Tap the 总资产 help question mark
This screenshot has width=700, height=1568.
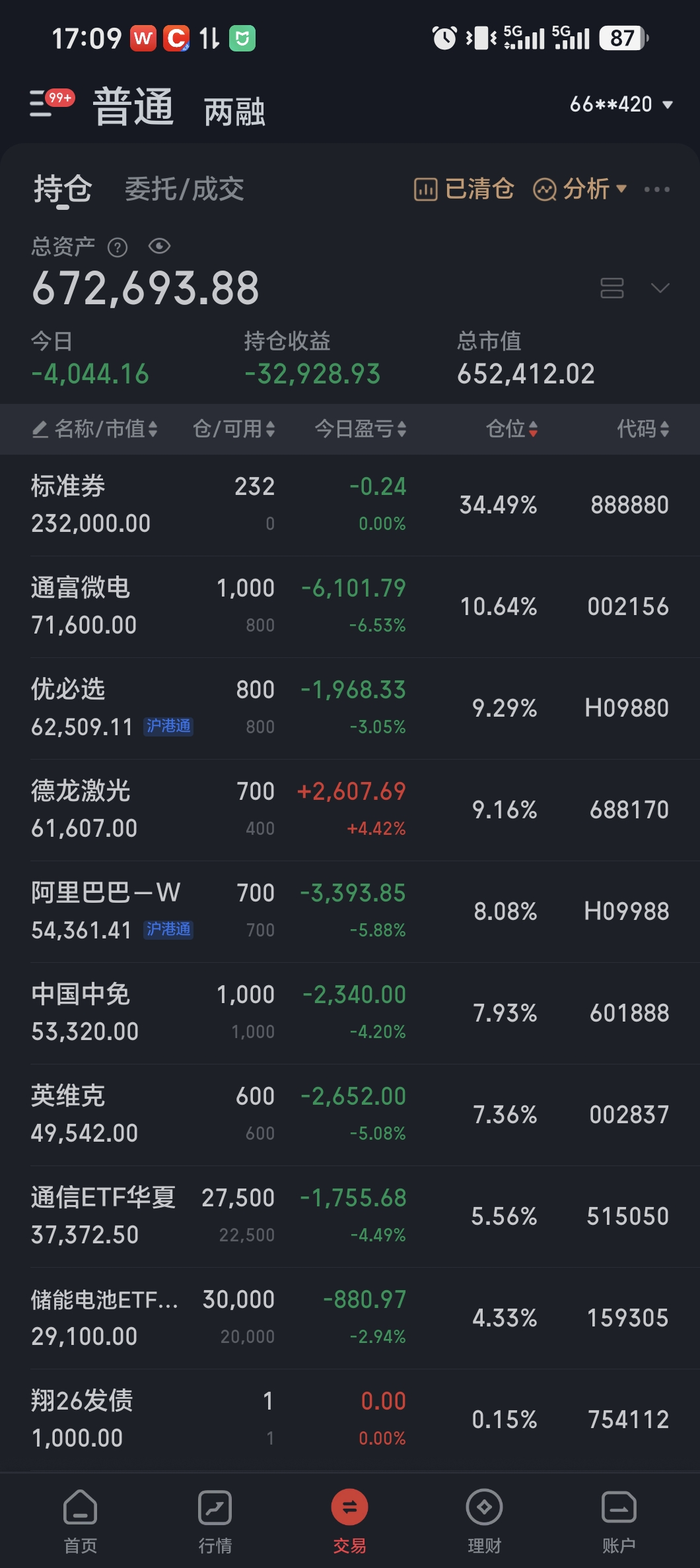[x=118, y=247]
